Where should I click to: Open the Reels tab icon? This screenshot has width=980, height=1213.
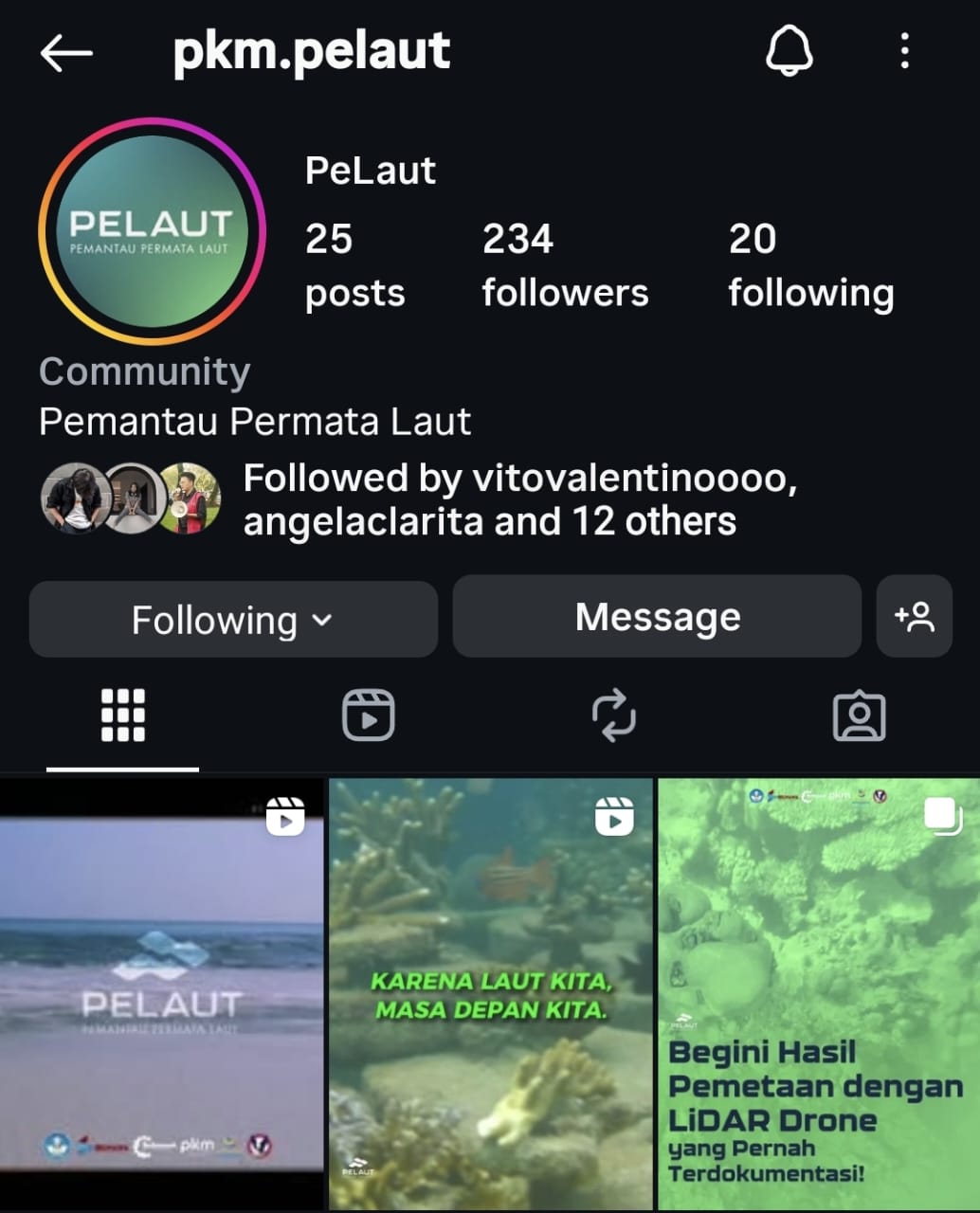tap(368, 715)
